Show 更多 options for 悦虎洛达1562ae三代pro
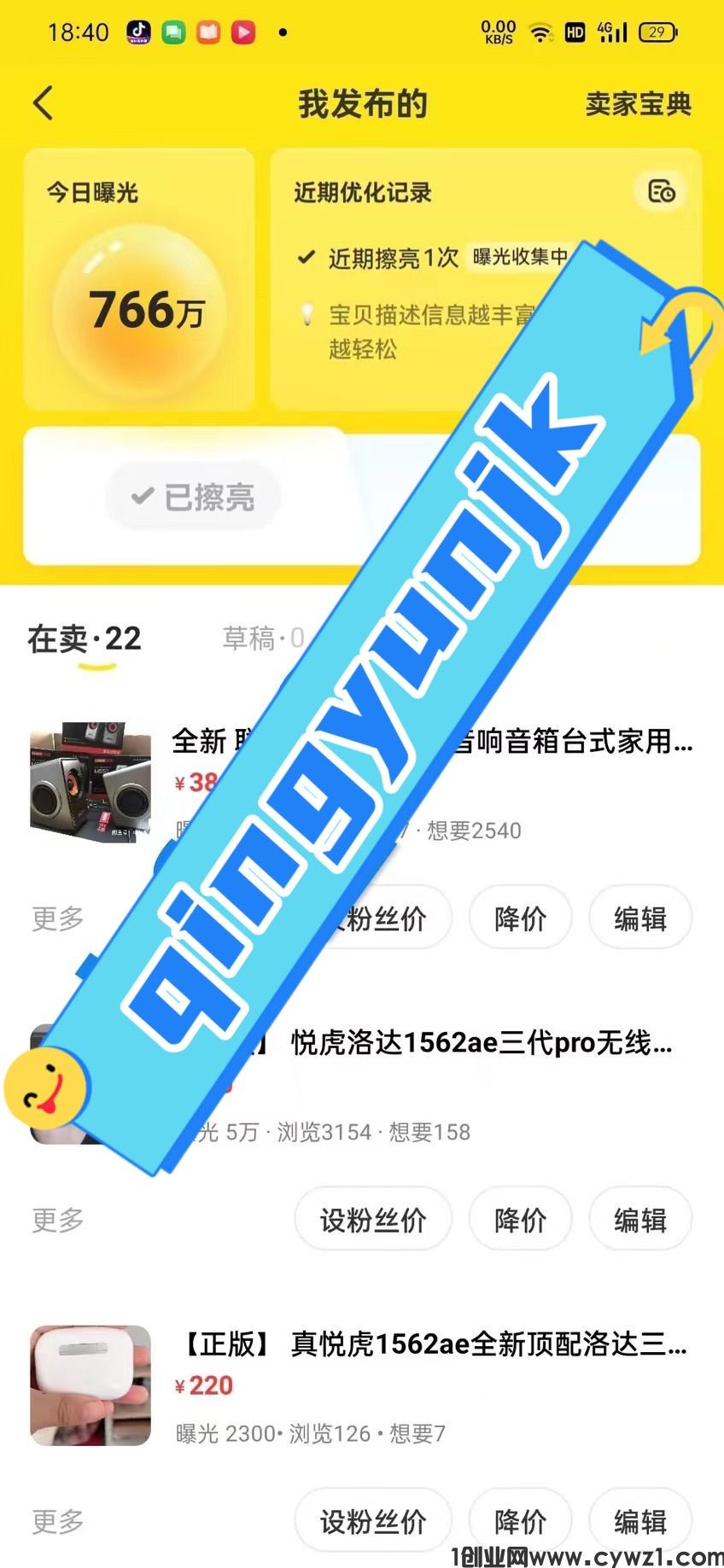 click(x=58, y=1220)
